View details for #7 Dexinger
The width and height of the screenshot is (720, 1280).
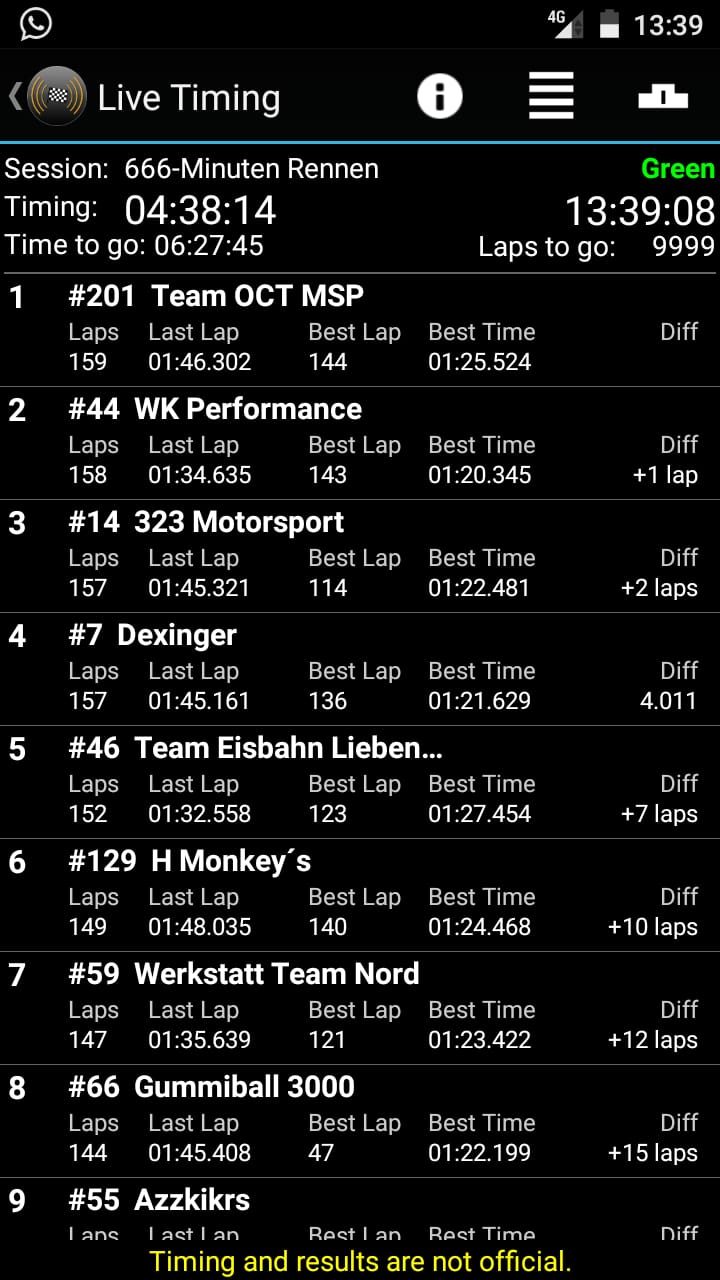[x=360, y=669]
